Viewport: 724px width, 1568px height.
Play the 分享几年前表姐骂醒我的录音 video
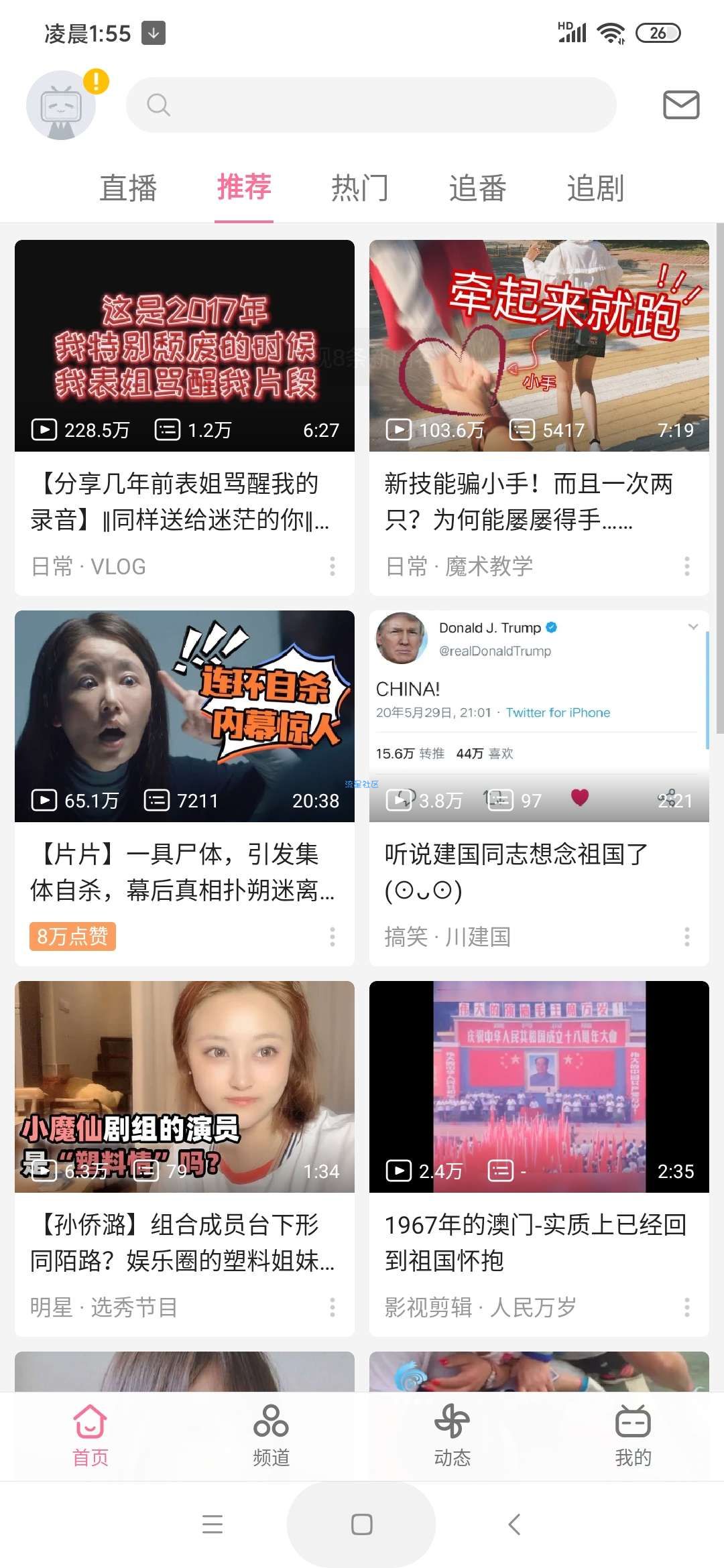[184, 346]
